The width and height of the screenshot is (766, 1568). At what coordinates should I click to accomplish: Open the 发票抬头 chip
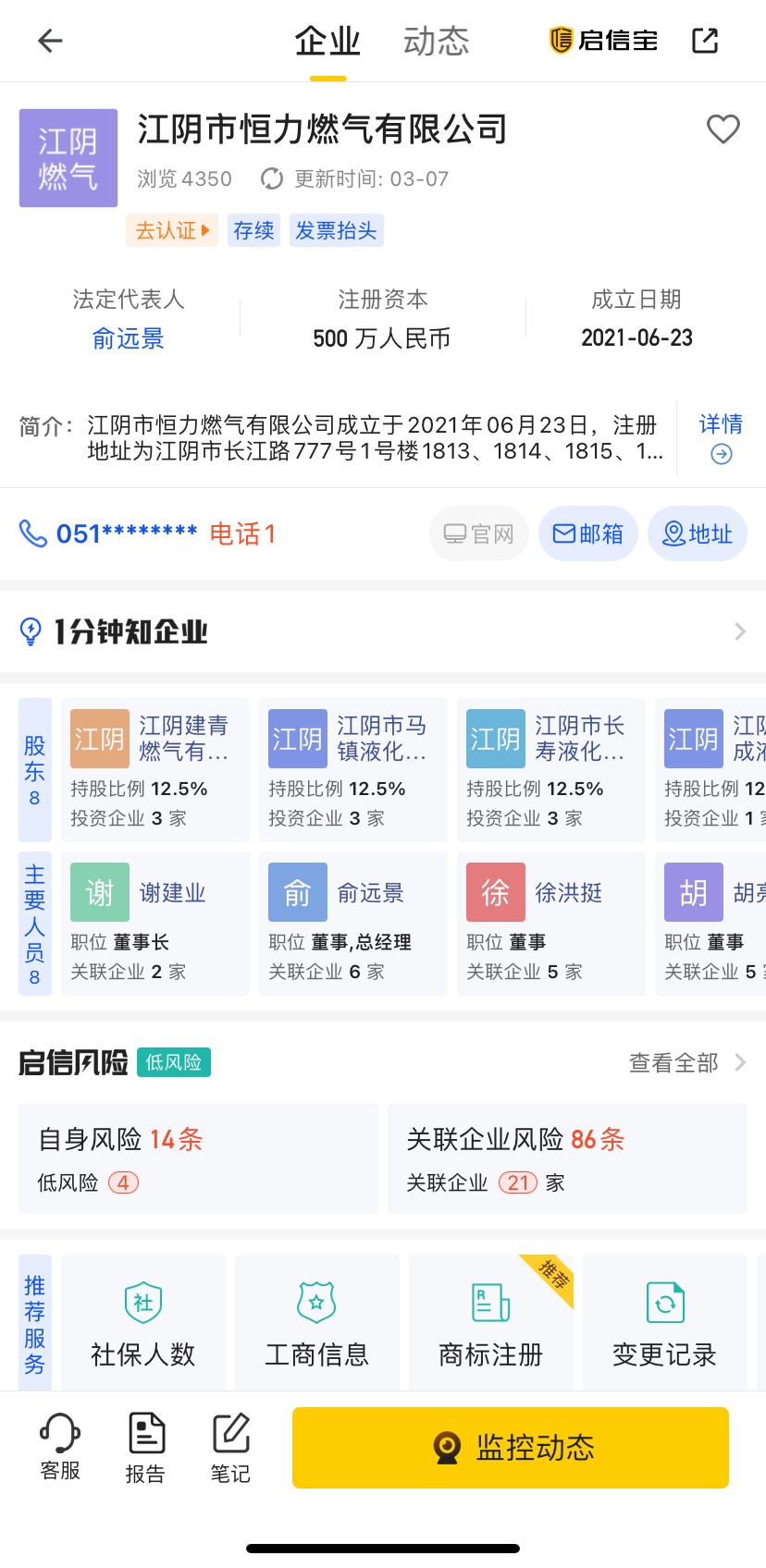point(336,231)
